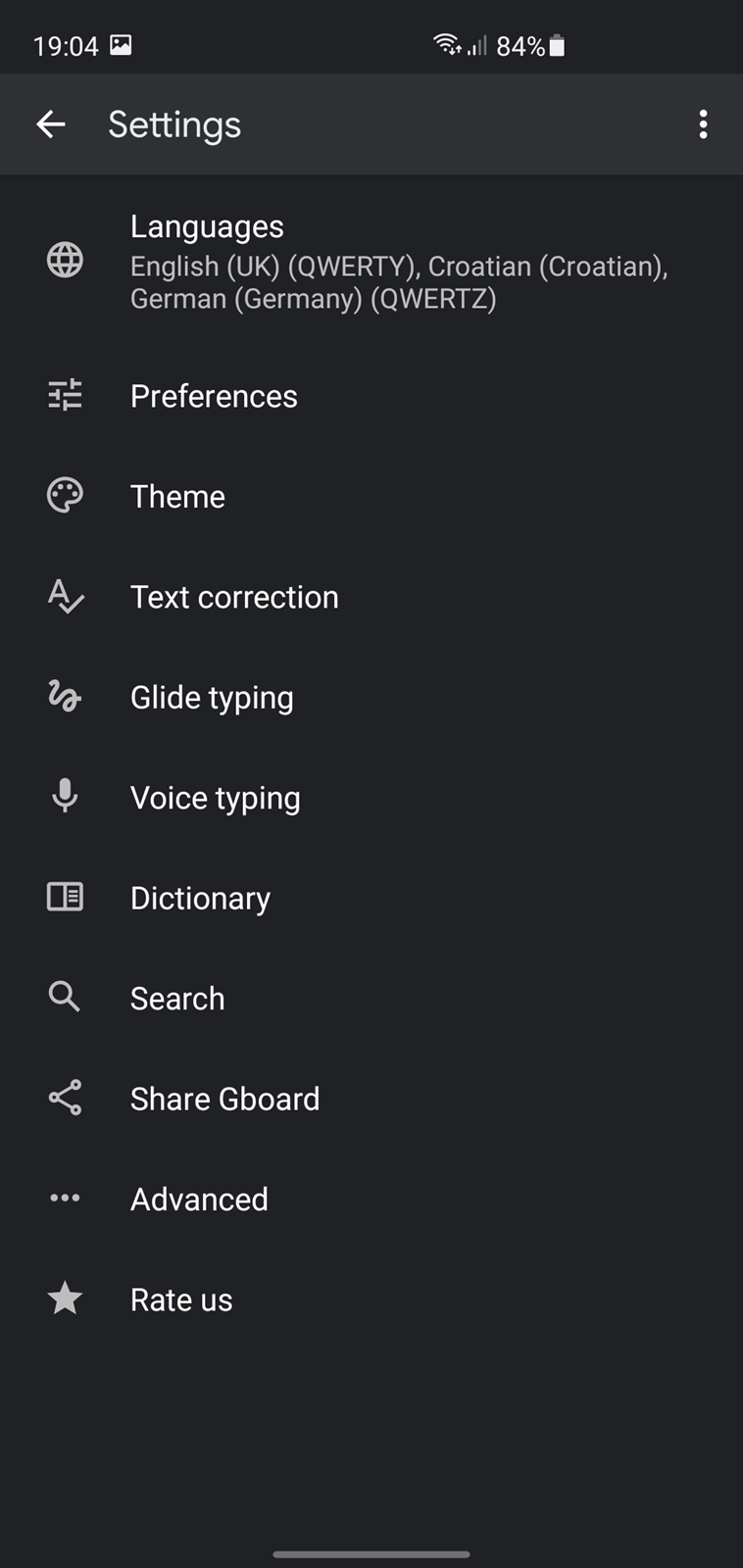Open Preferences
Screen dimensions: 743x1568
[371, 396]
